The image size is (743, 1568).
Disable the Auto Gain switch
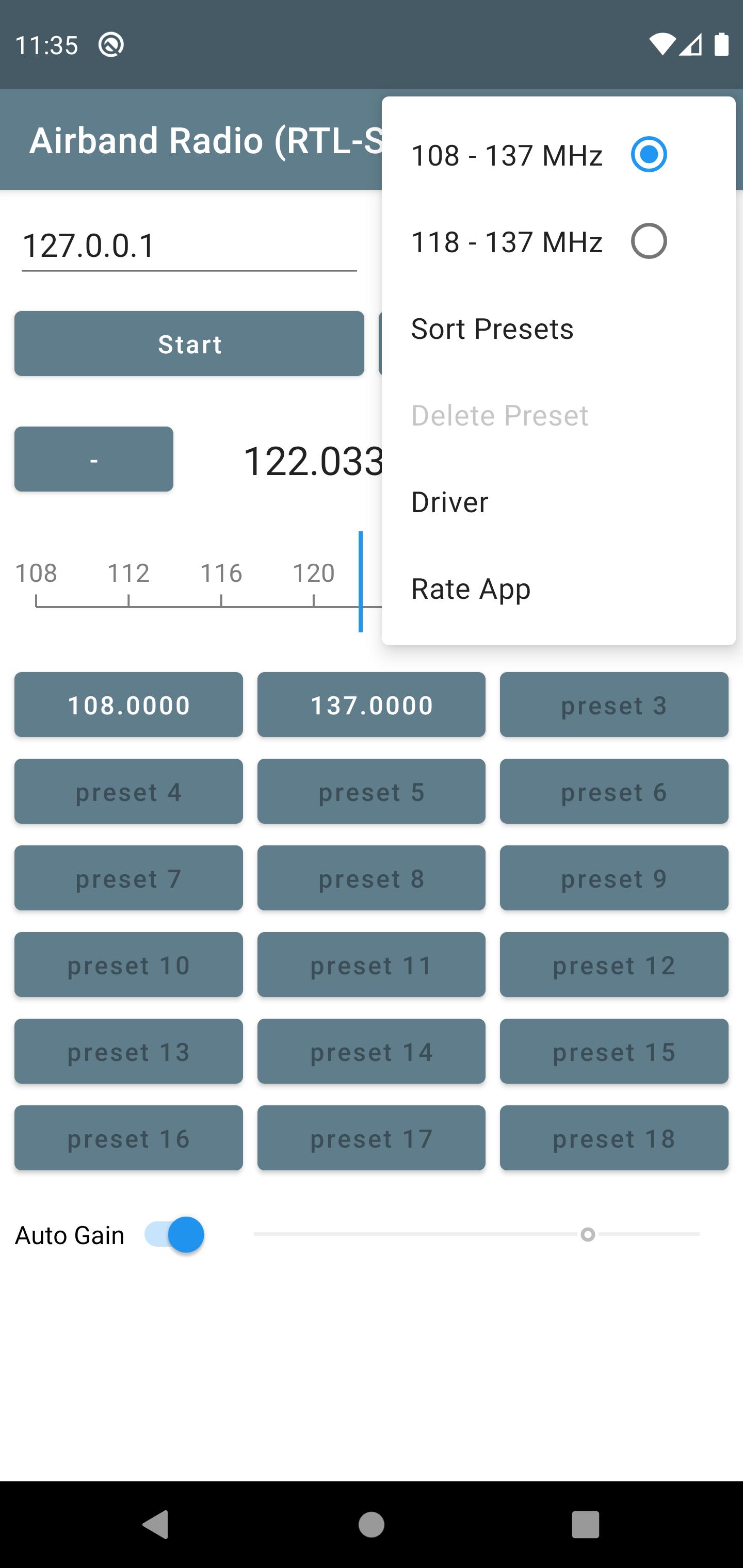[174, 1234]
